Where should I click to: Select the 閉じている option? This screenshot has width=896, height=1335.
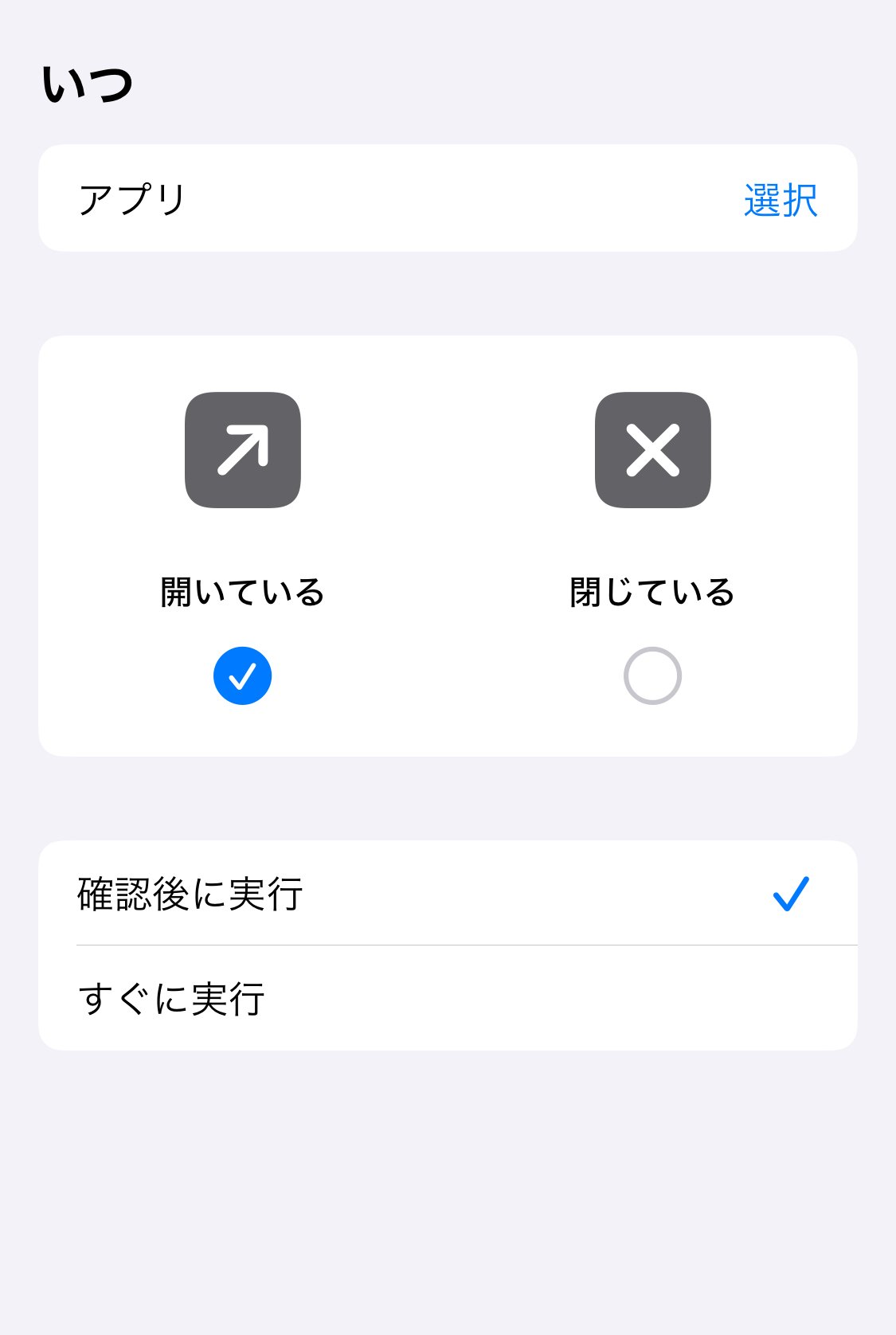point(652,675)
